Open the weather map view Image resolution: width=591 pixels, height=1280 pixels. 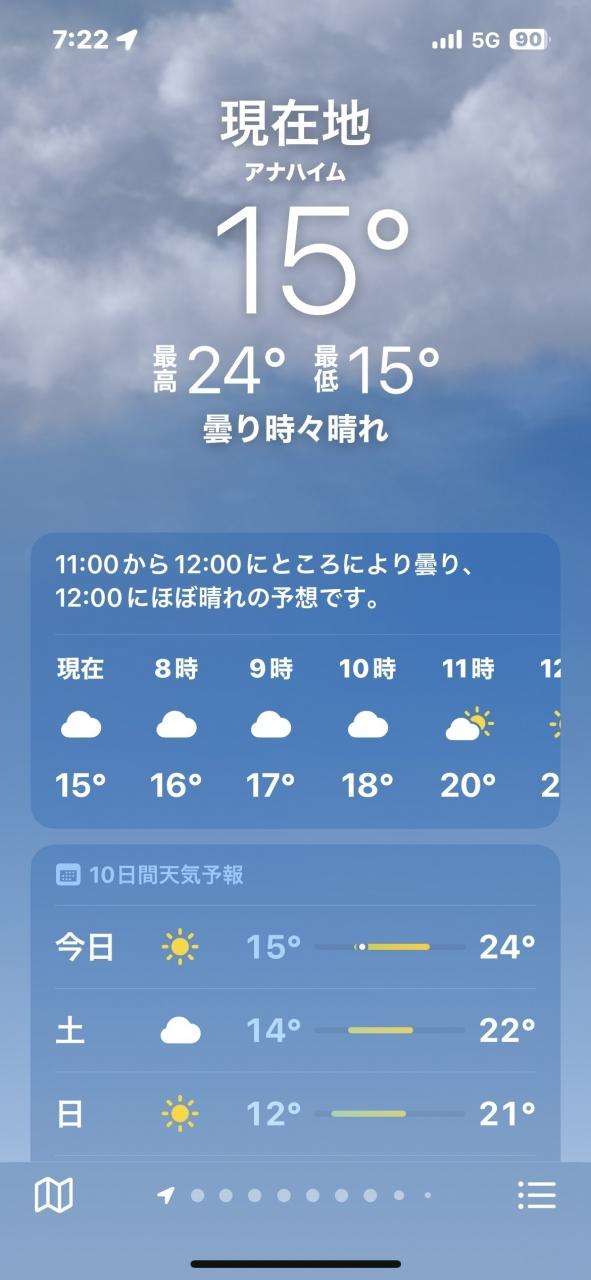tap(54, 1195)
